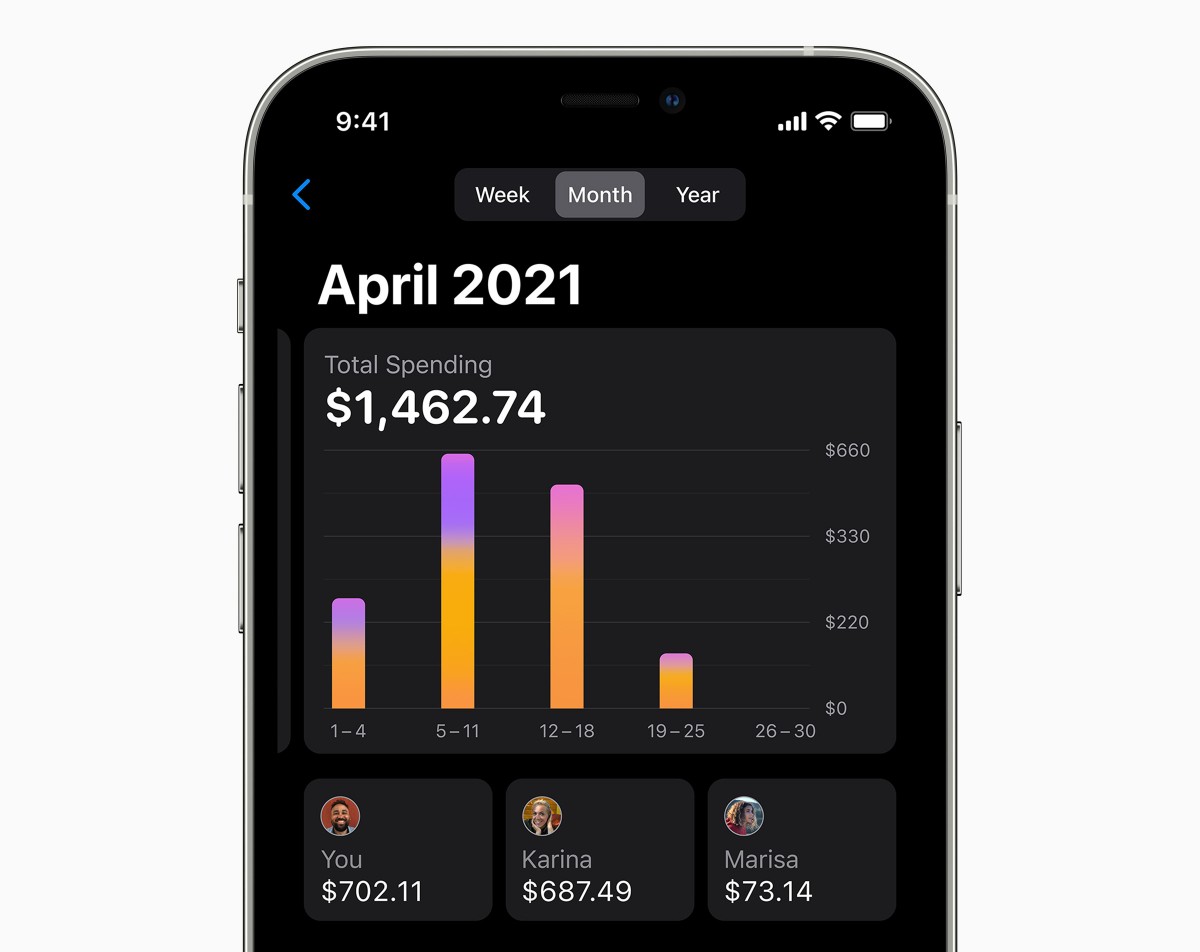The width and height of the screenshot is (1200, 952).
Task: Go back using the blue arrow
Action: coord(302,194)
